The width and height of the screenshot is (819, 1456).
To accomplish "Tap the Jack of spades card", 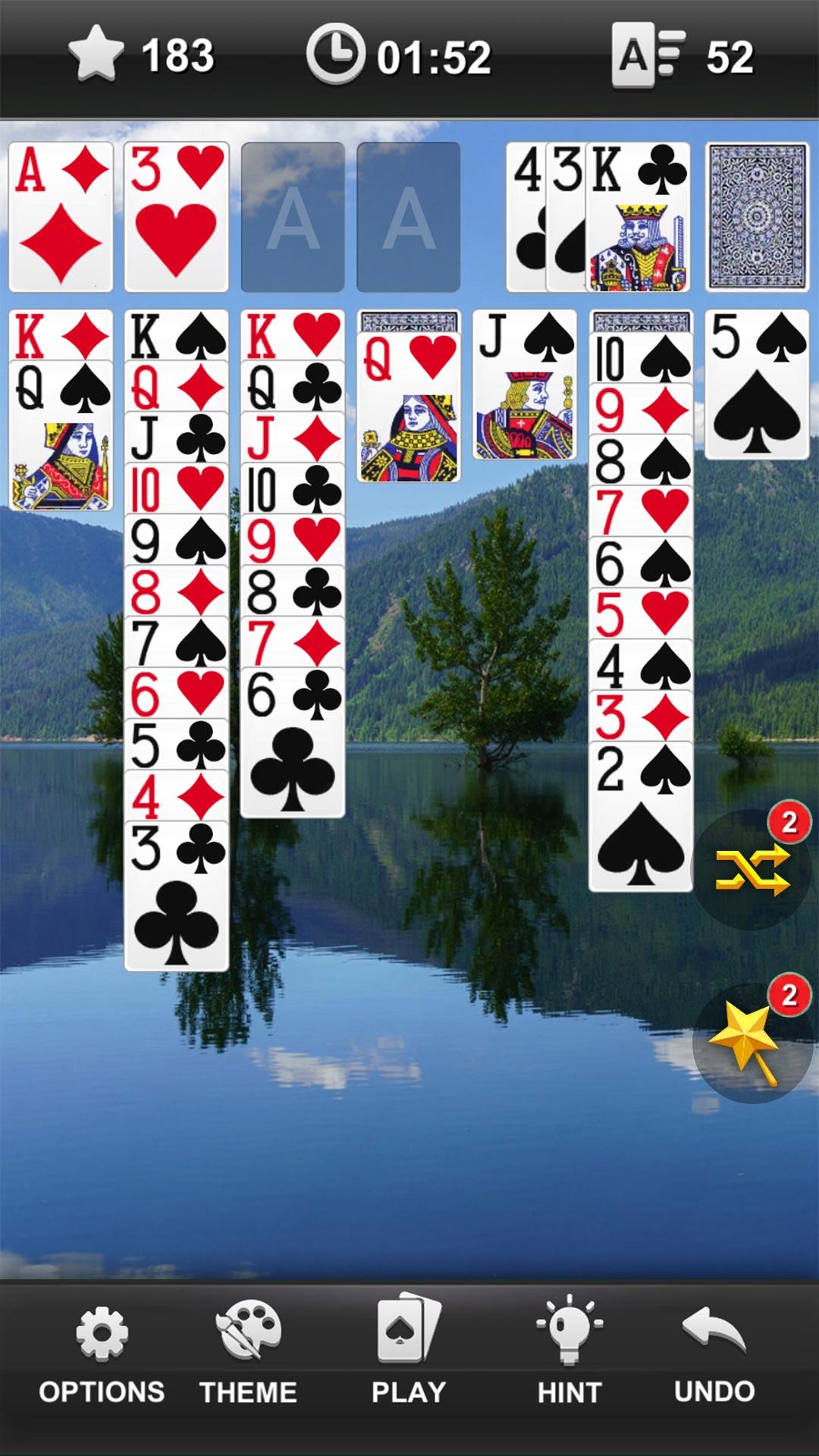I will click(x=525, y=384).
